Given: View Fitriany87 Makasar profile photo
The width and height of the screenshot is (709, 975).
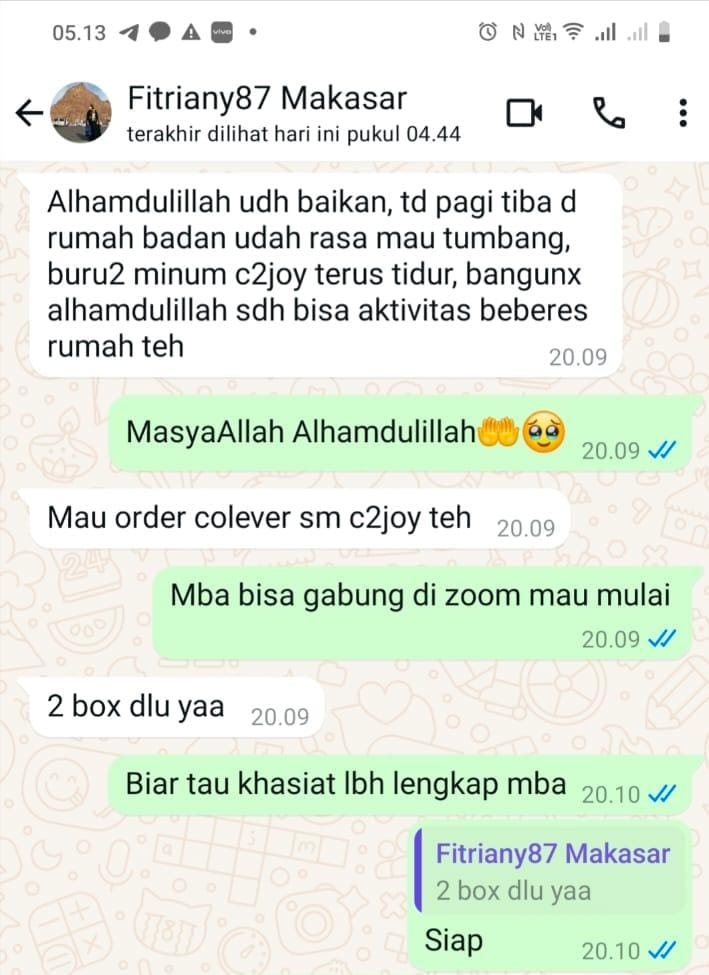Looking at the screenshot, I should 80,112.
